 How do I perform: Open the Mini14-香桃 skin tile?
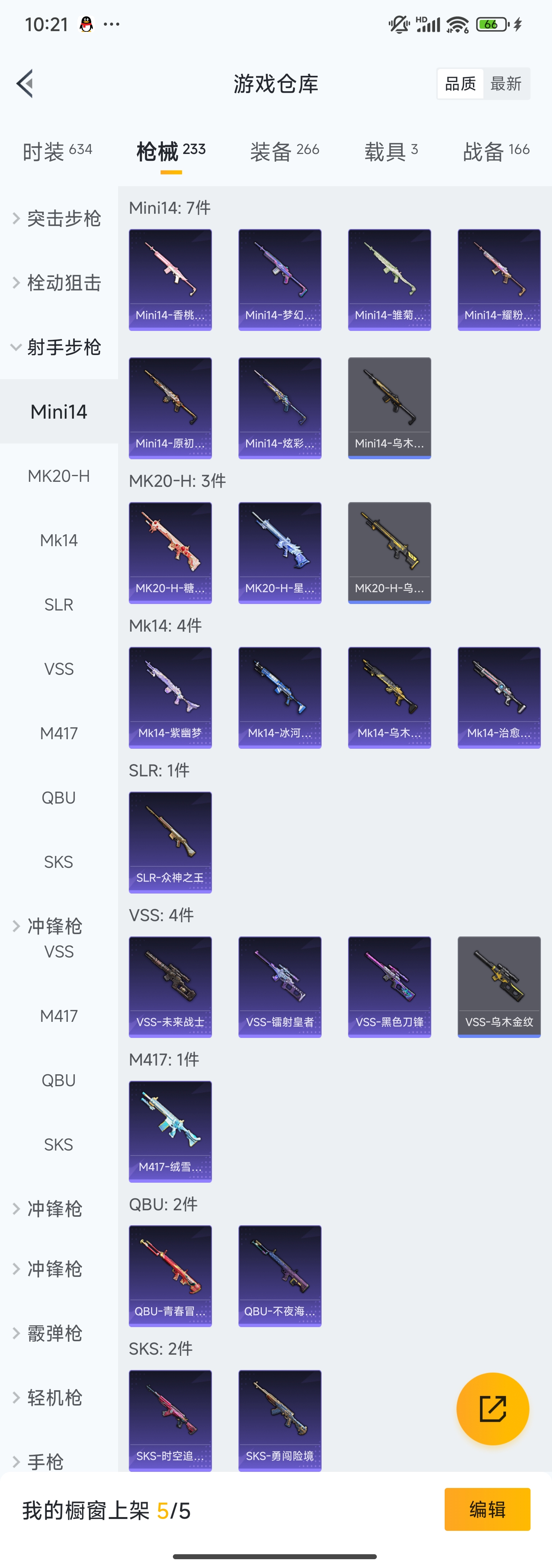pos(170,280)
